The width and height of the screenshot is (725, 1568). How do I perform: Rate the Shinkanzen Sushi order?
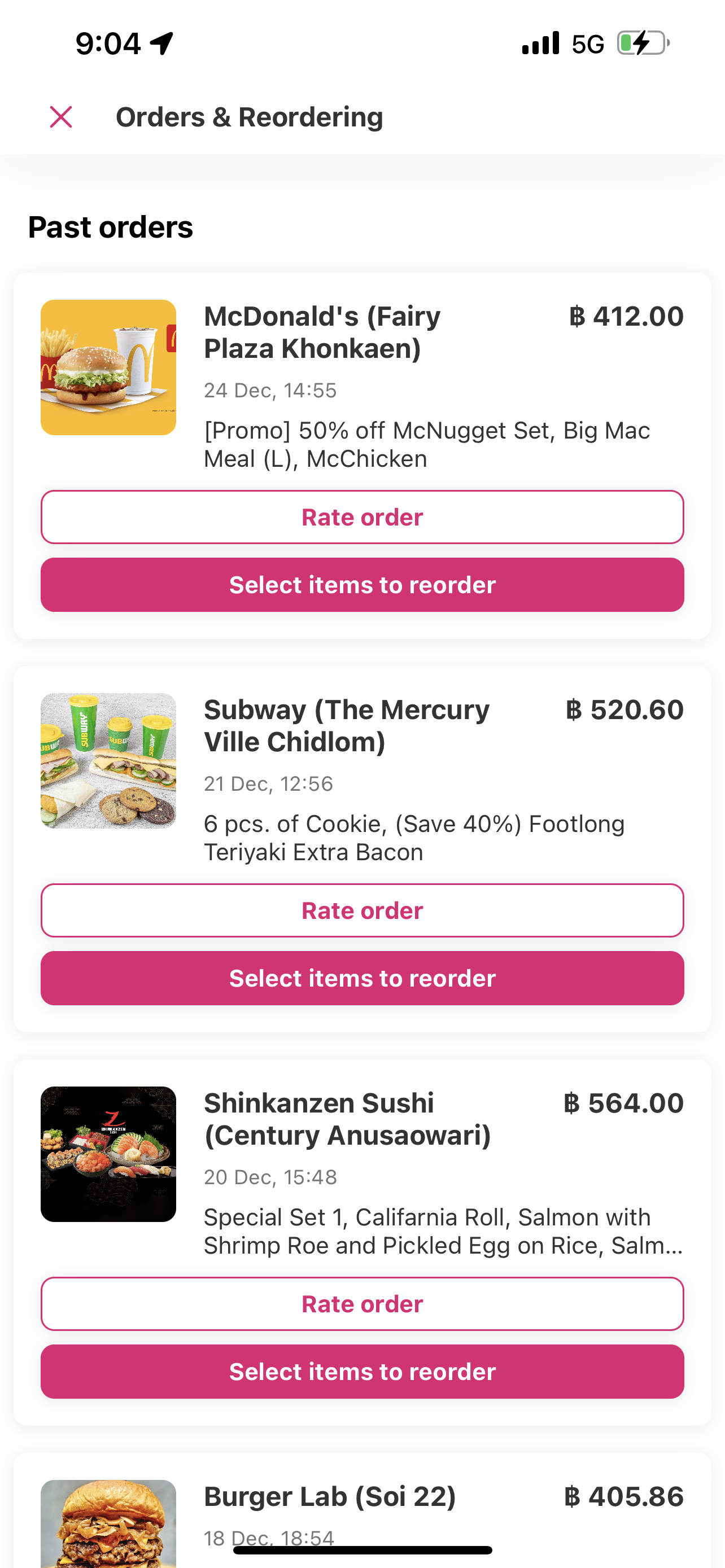point(362,1303)
